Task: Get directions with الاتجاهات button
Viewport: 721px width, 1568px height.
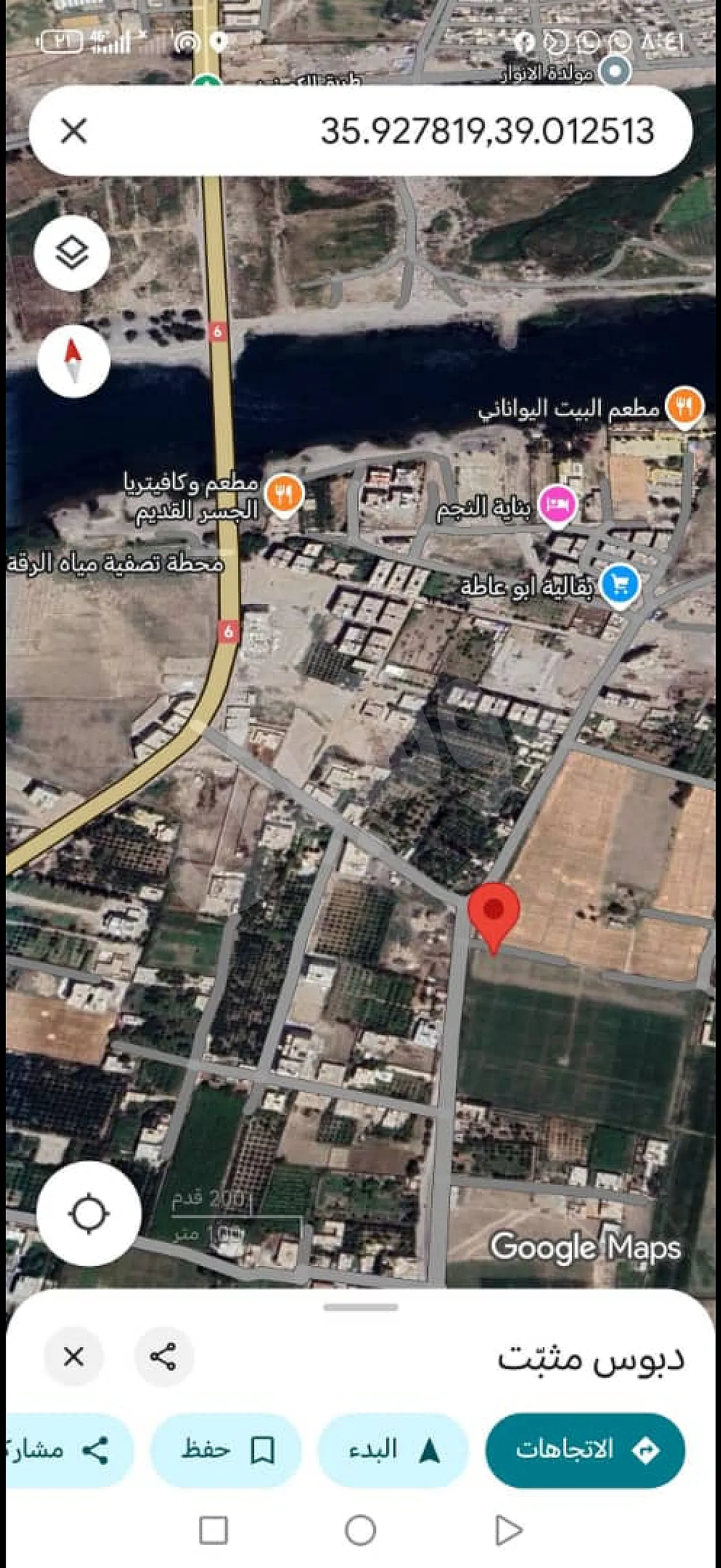Action: pos(585,1450)
